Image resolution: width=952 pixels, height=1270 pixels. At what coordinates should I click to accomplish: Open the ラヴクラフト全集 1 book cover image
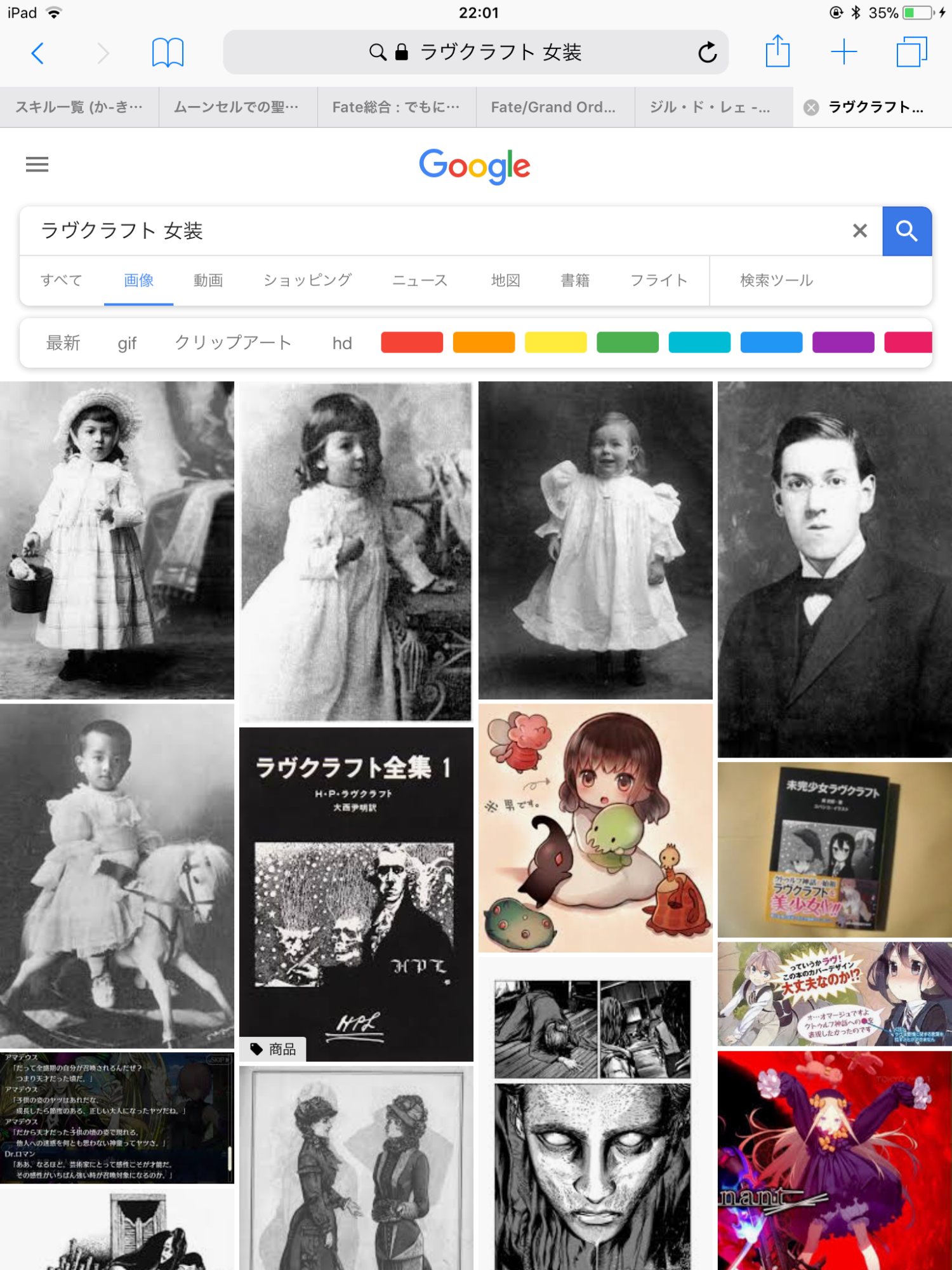pyautogui.click(x=356, y=893)
